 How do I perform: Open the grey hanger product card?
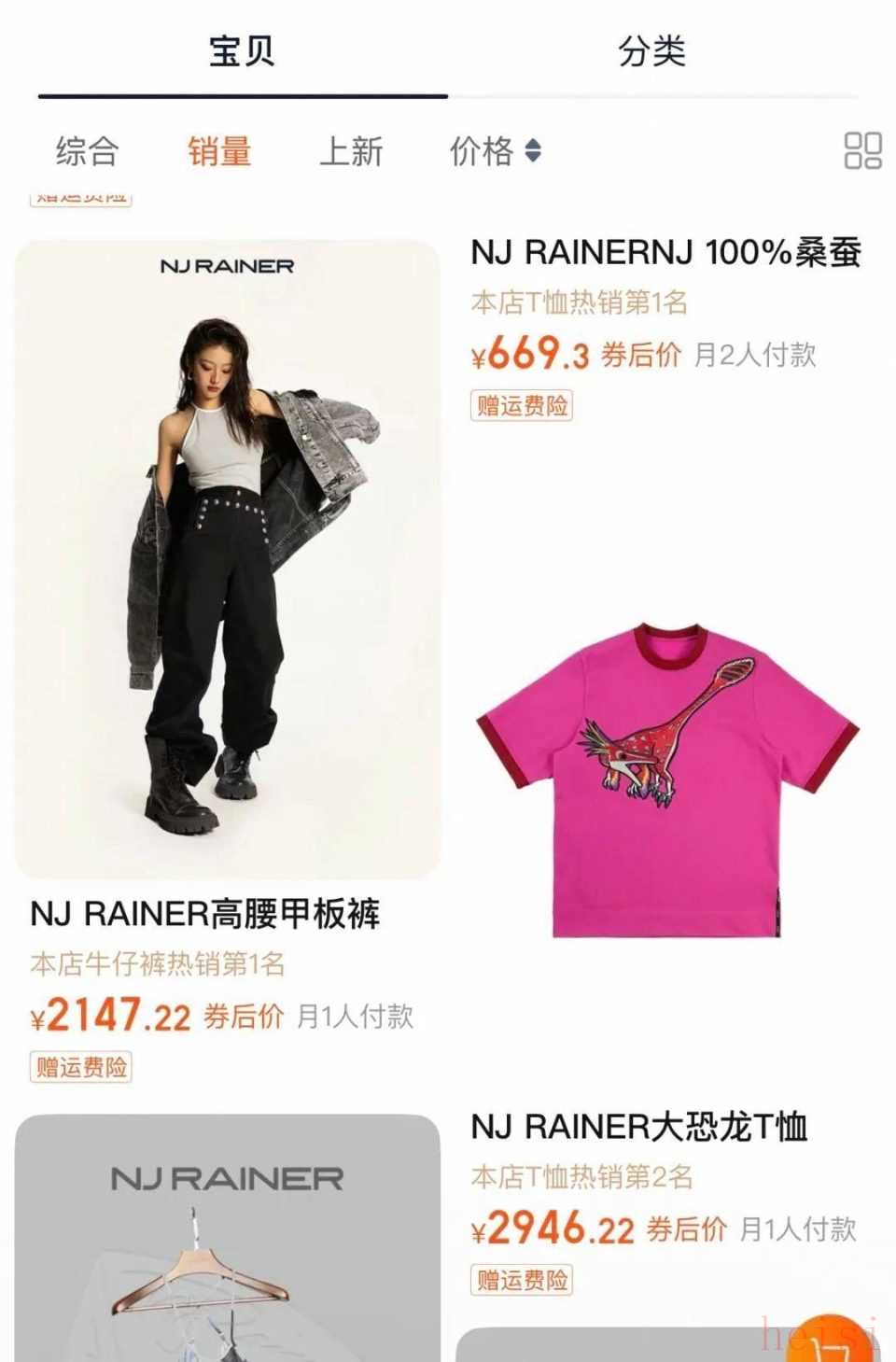[227, 1242]
